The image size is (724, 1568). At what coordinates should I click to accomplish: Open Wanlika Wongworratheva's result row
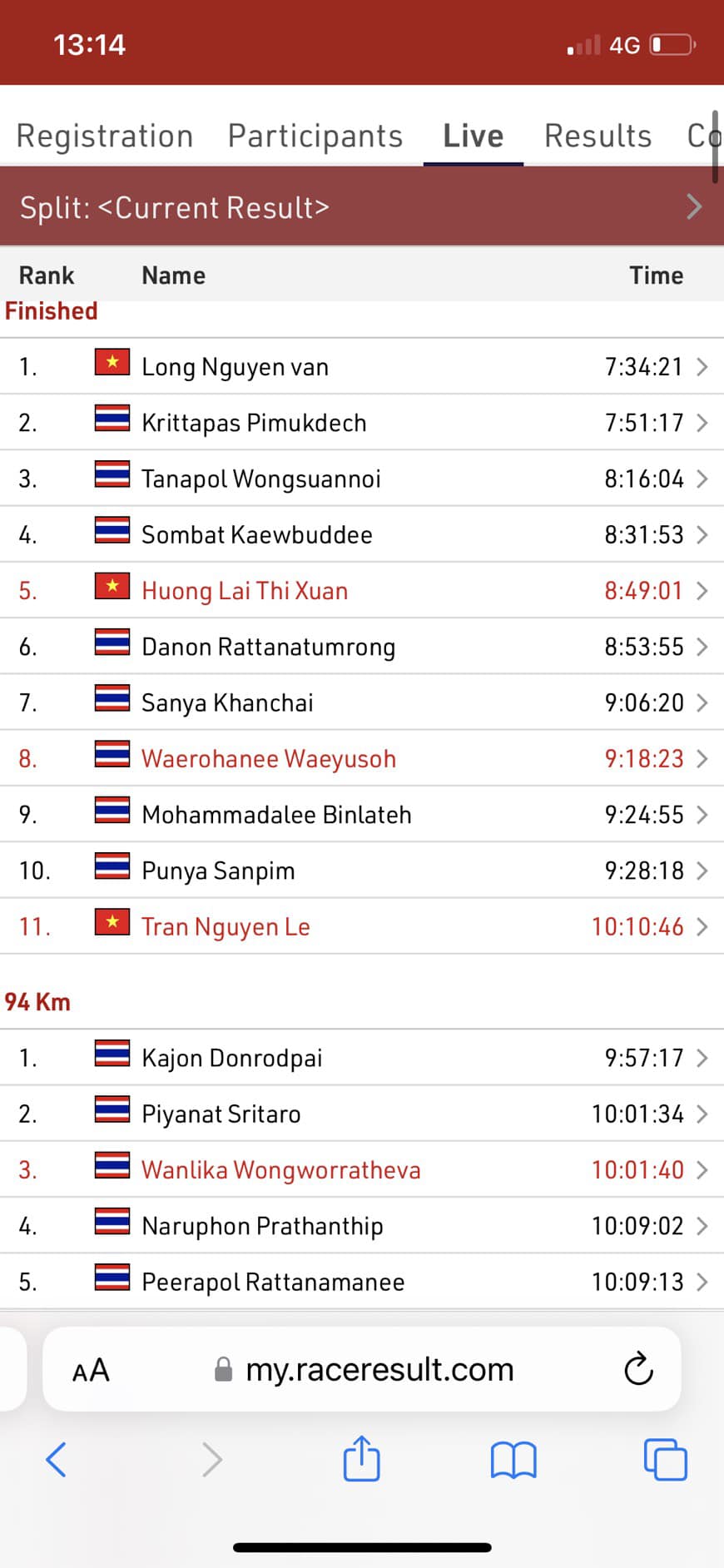click(362, 1169)
